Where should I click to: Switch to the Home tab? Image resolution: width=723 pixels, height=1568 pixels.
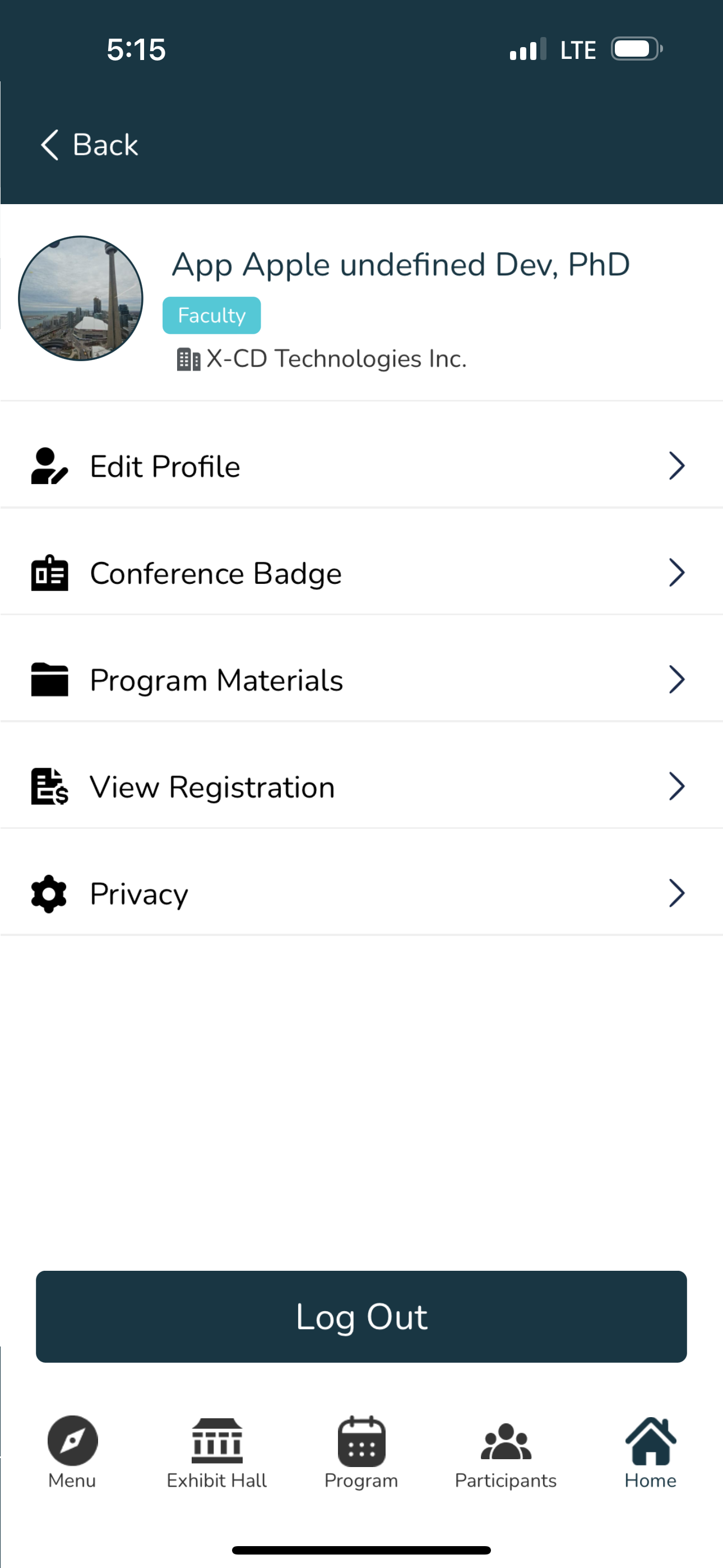(650, 1452)
